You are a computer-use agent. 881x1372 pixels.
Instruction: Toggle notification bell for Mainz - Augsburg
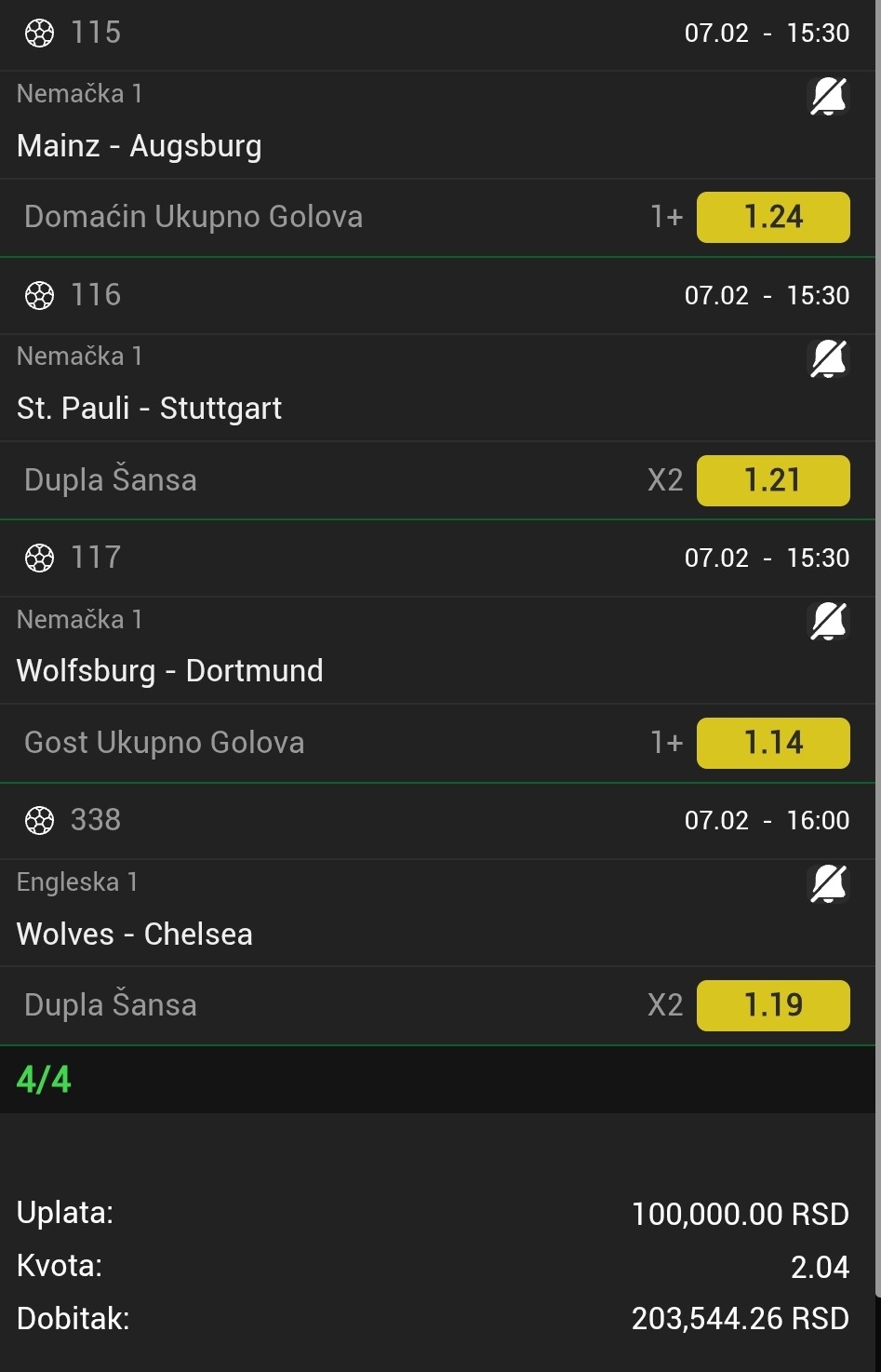coord(828,96)
